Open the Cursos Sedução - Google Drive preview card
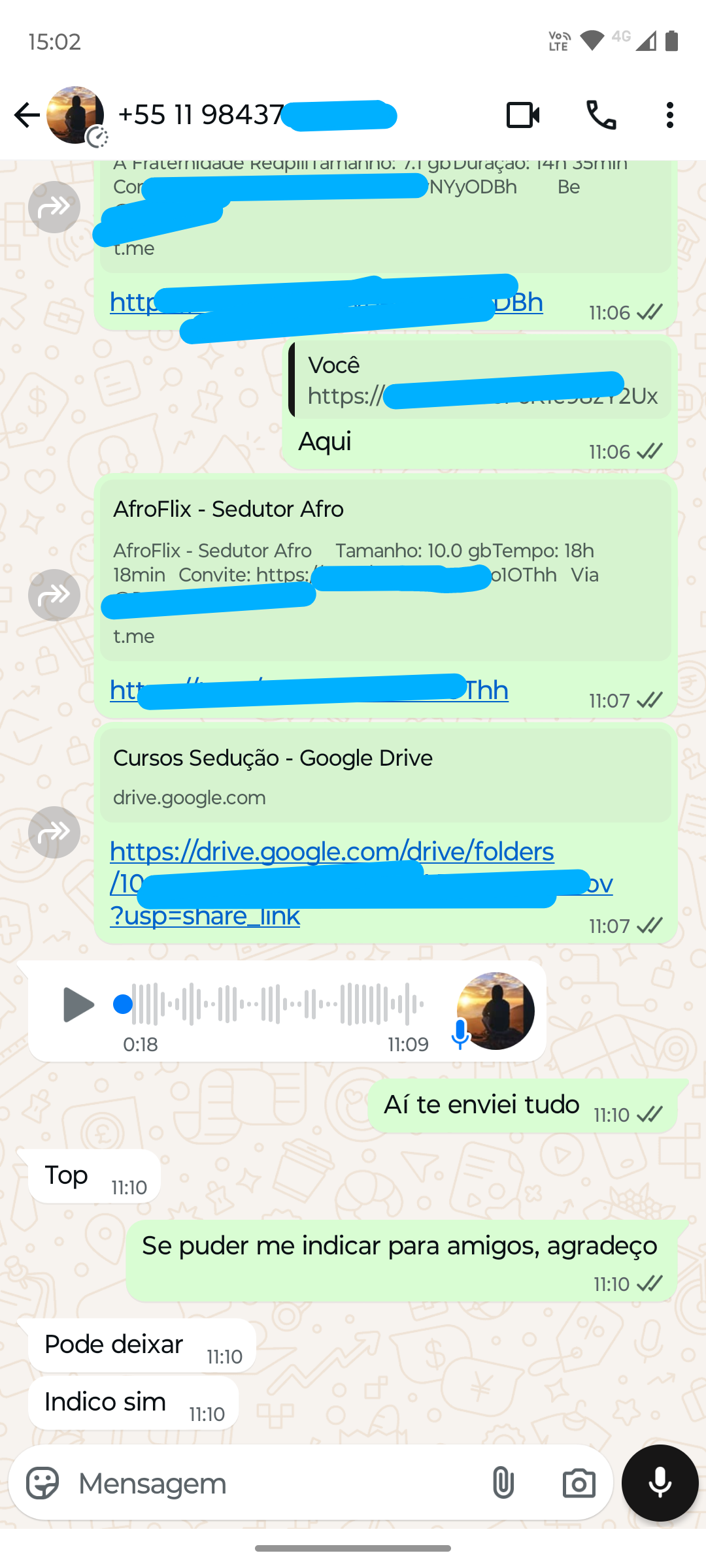This screenshot has width=706, height=1568. tap(386, 776)
